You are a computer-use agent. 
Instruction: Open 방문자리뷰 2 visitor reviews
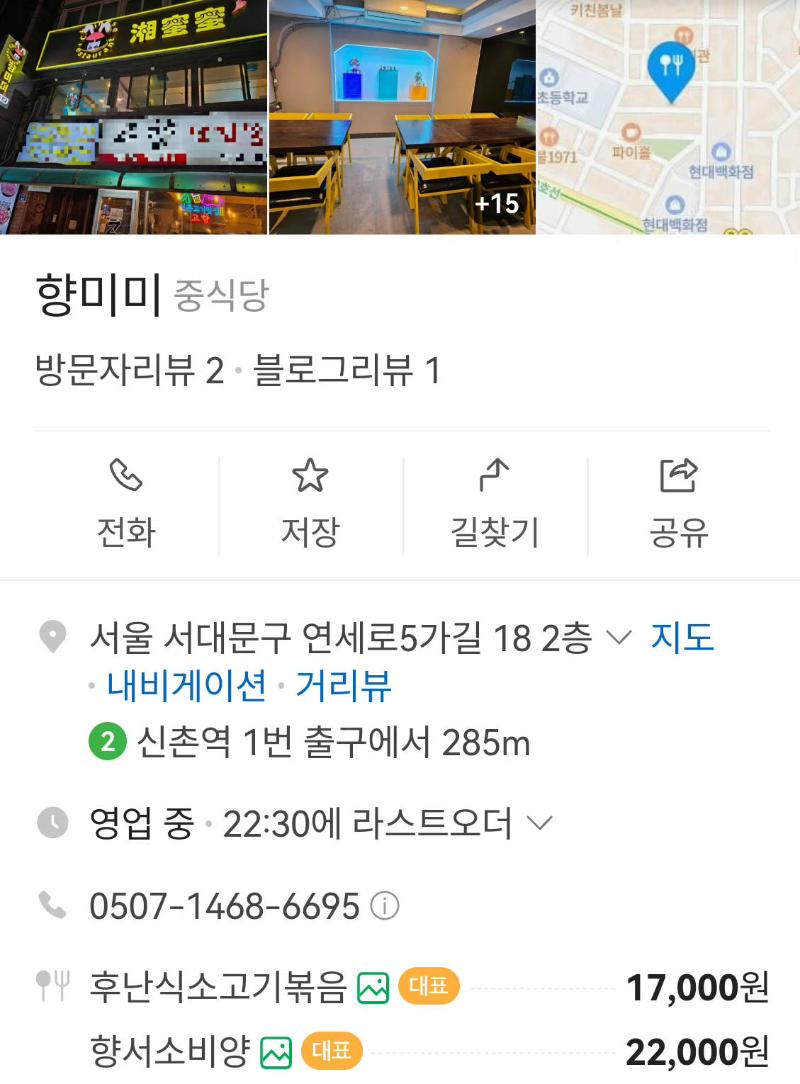point(129,372)
